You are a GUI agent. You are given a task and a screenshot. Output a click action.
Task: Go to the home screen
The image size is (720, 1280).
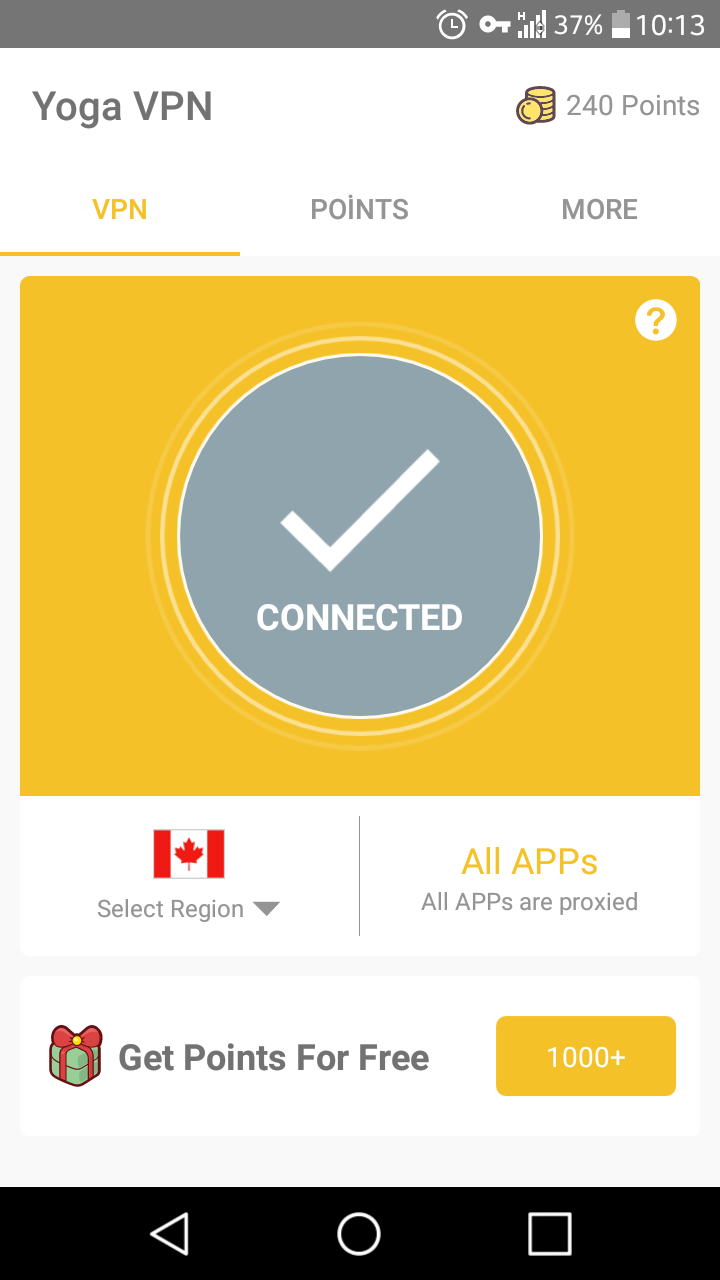pos(359,1233)
